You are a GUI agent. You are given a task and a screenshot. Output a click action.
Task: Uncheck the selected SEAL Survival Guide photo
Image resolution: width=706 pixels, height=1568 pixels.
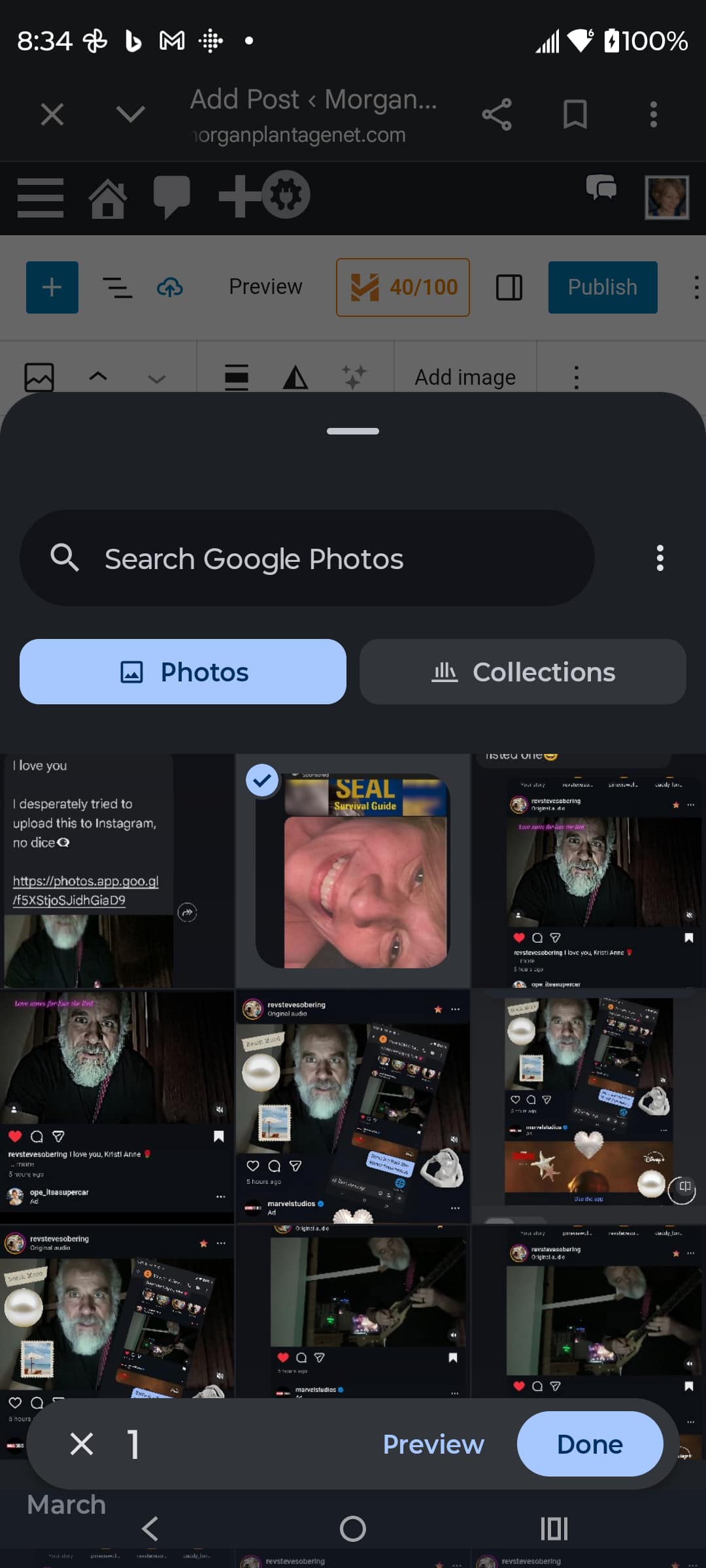[x=262, y=781]
